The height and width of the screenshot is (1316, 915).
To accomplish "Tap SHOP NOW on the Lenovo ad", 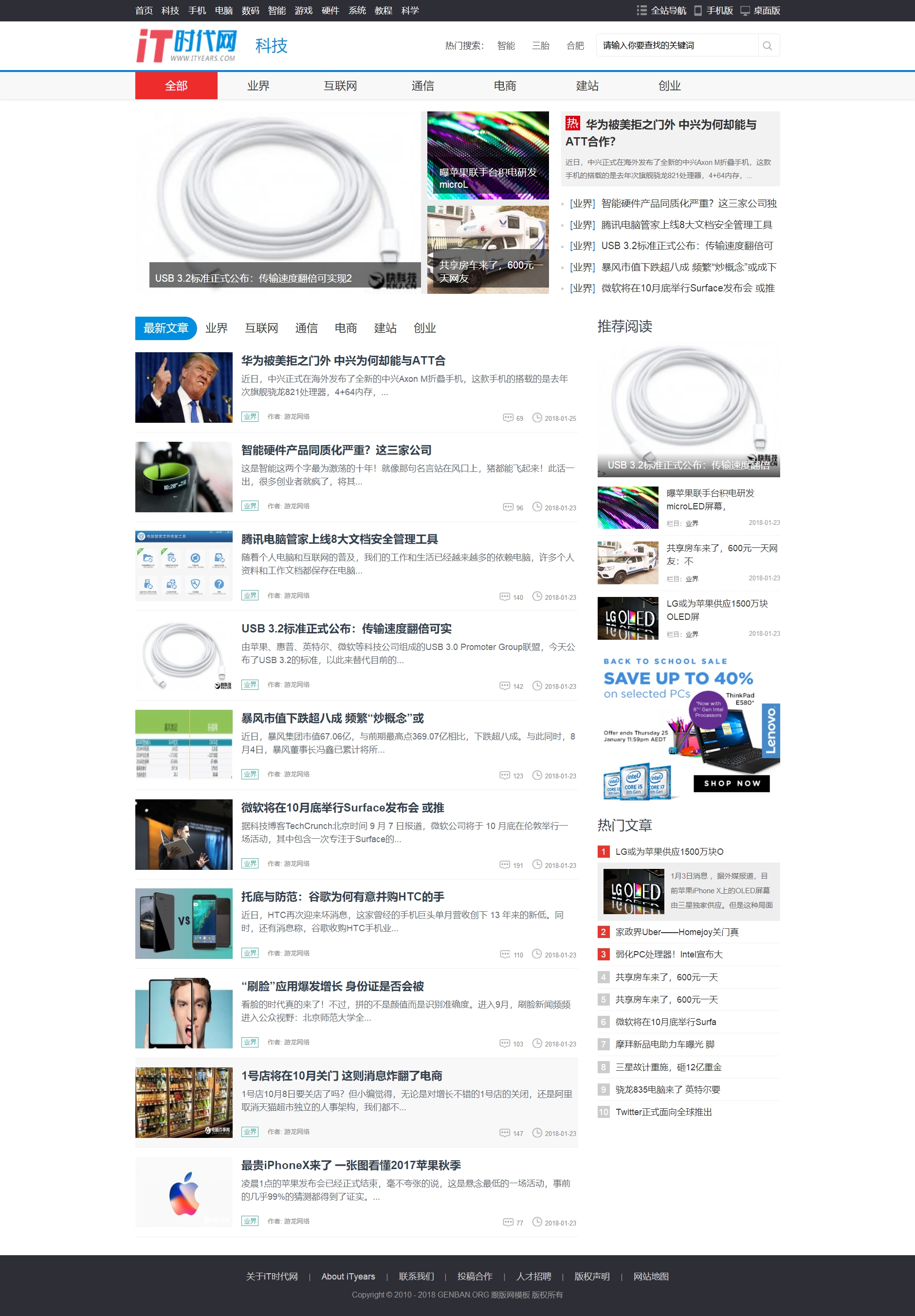I will click(732, 783).
